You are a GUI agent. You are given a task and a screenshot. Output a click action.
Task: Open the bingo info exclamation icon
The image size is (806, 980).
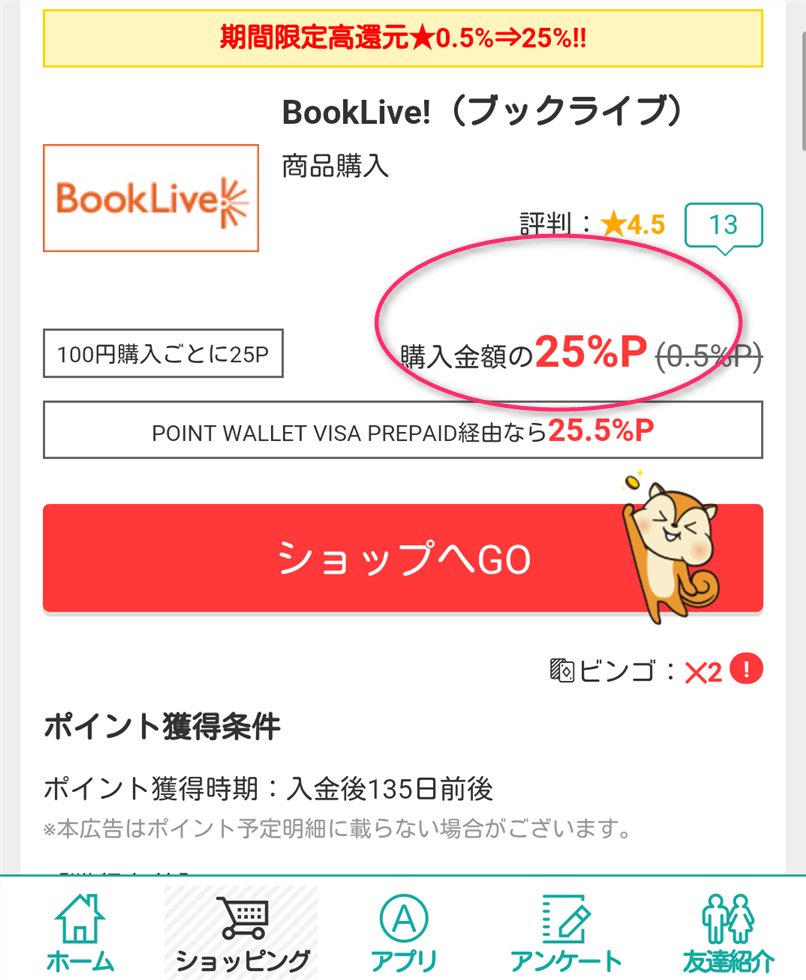(746, 670)
